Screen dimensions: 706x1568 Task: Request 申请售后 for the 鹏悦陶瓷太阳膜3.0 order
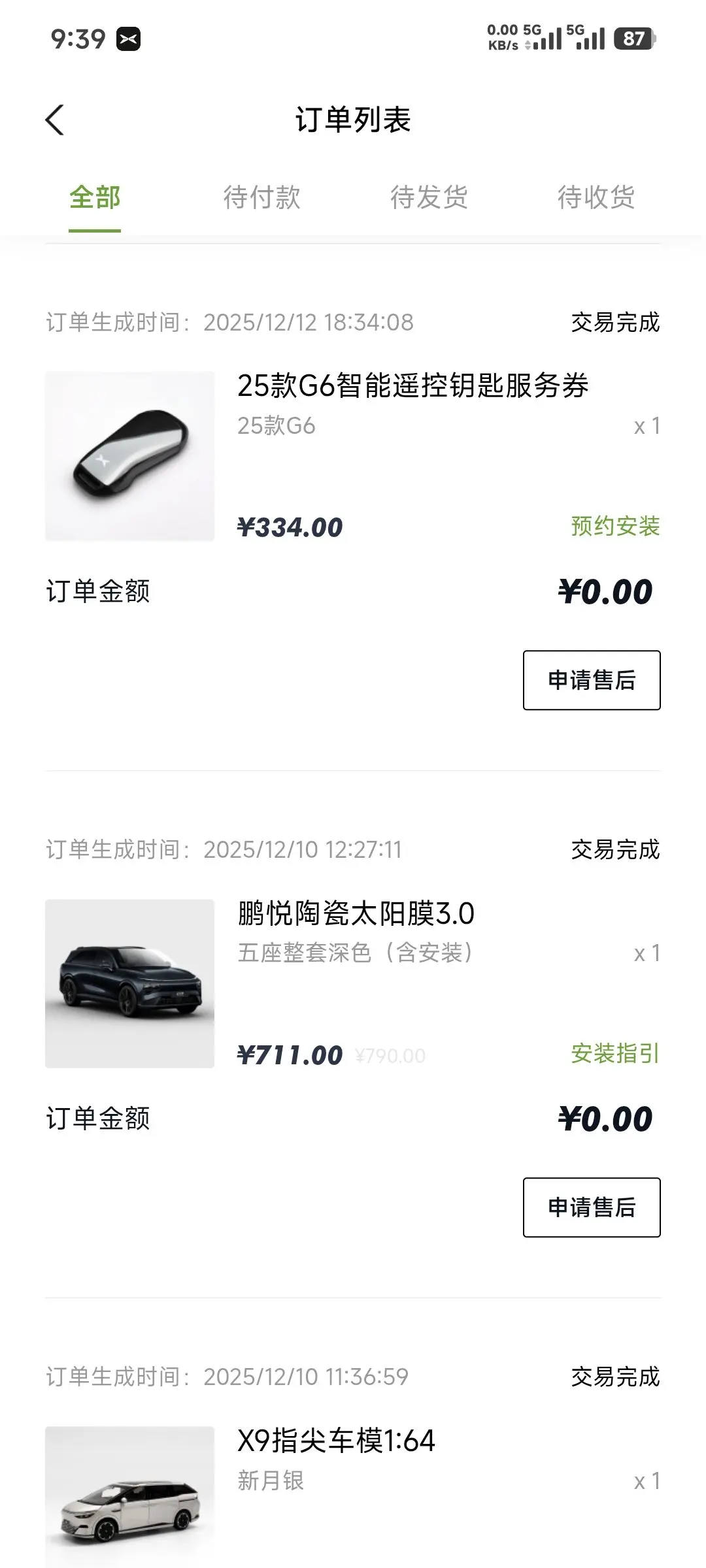tap(592, 1207)
